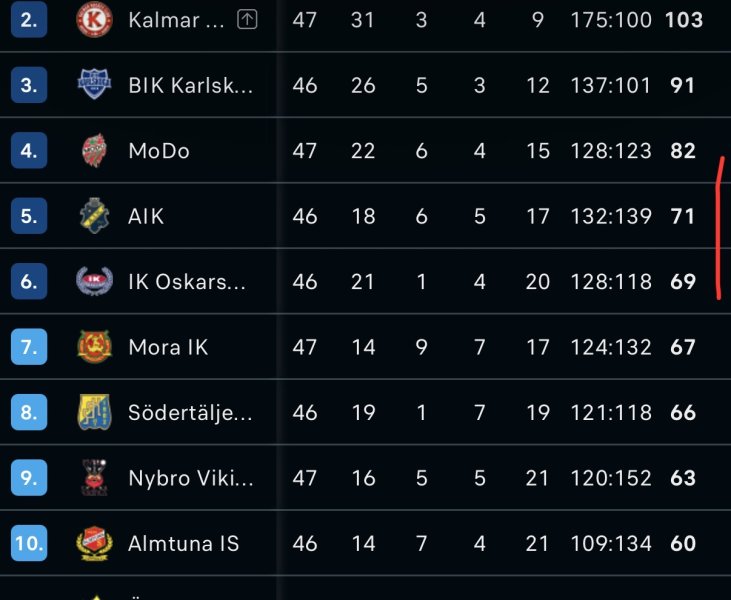The height and width of the screenshot is (600, 731).
Task: View Mora IK team page
Action: pos(168,347)
